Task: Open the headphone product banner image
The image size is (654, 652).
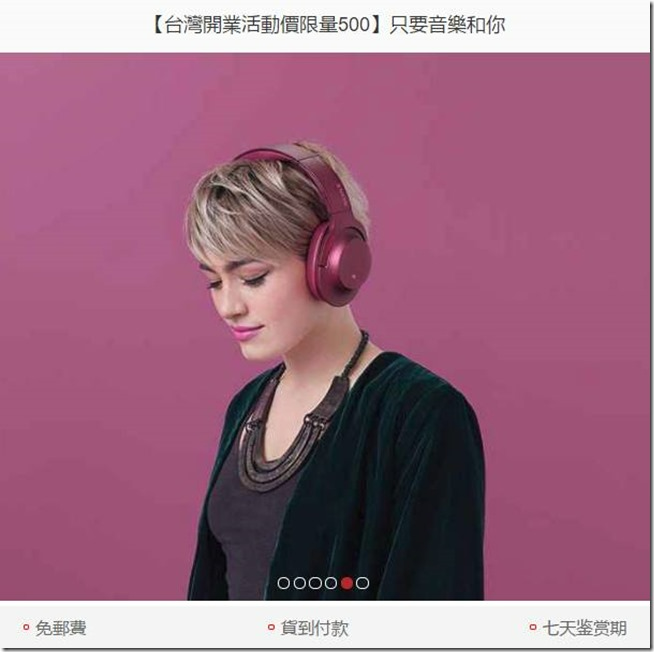Action: pyautogui.click(x=326, y=320)
